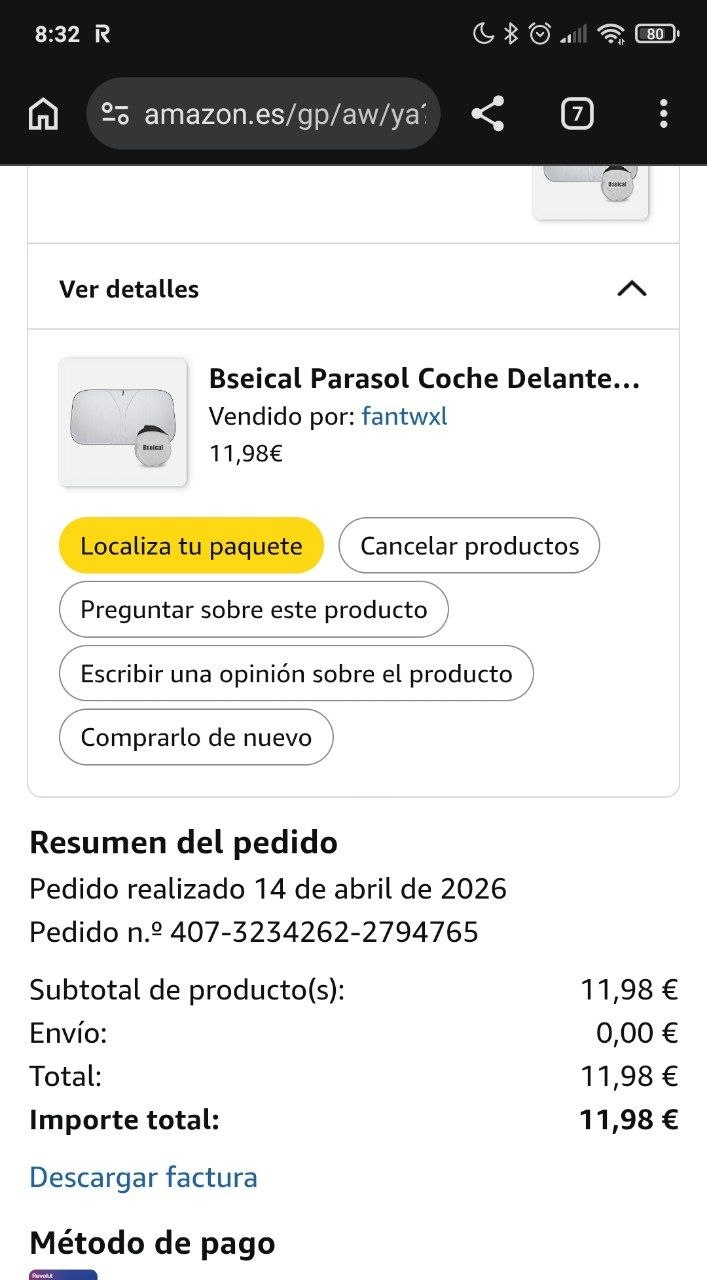Viewport: 707px width, 1280px height.
Task: Select Cancelar productos
Action: (469, 546)
